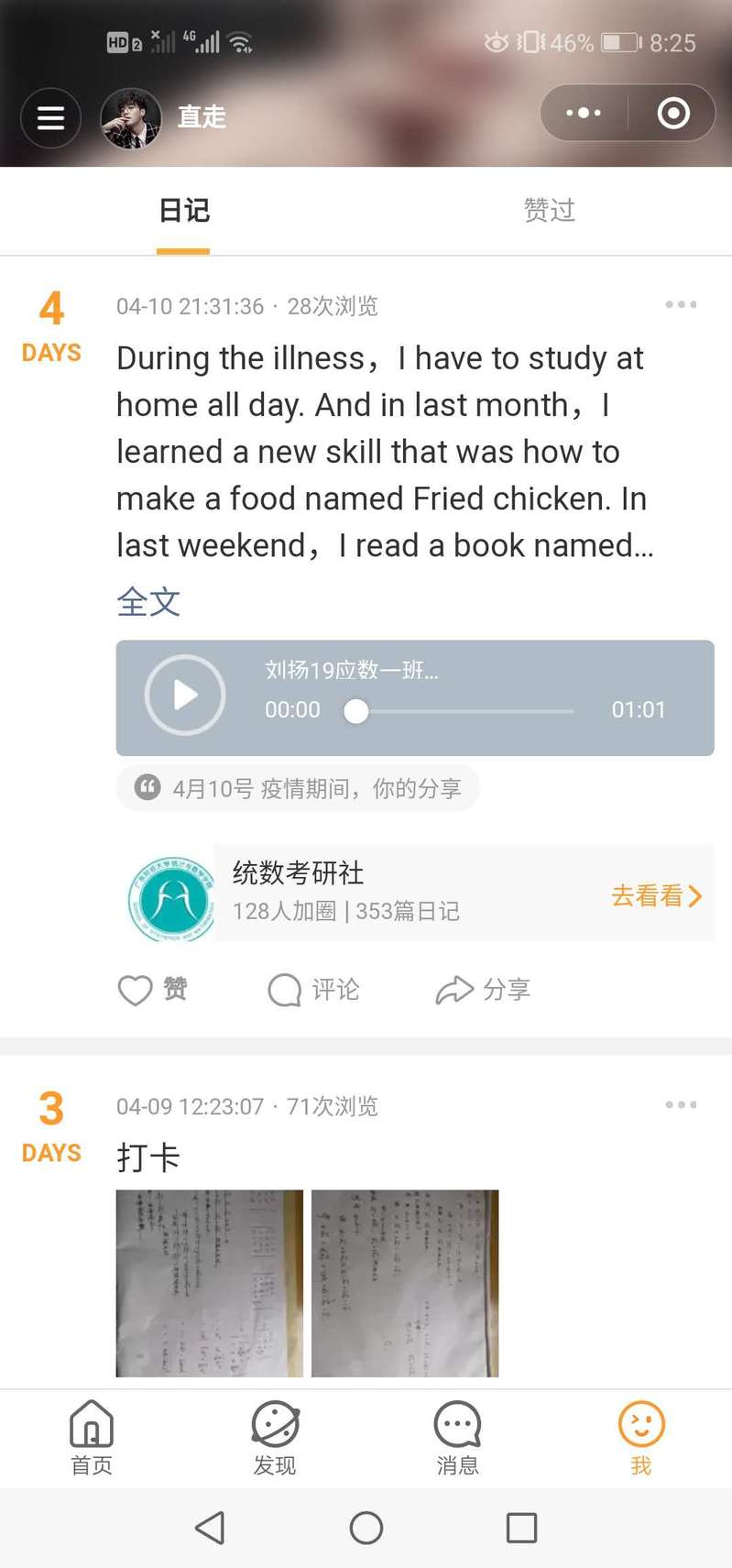Open overflow dots on the 04-10 diary
This screenshot has height=1568, width=732.
pyautogui.click(x=681, y=304)
